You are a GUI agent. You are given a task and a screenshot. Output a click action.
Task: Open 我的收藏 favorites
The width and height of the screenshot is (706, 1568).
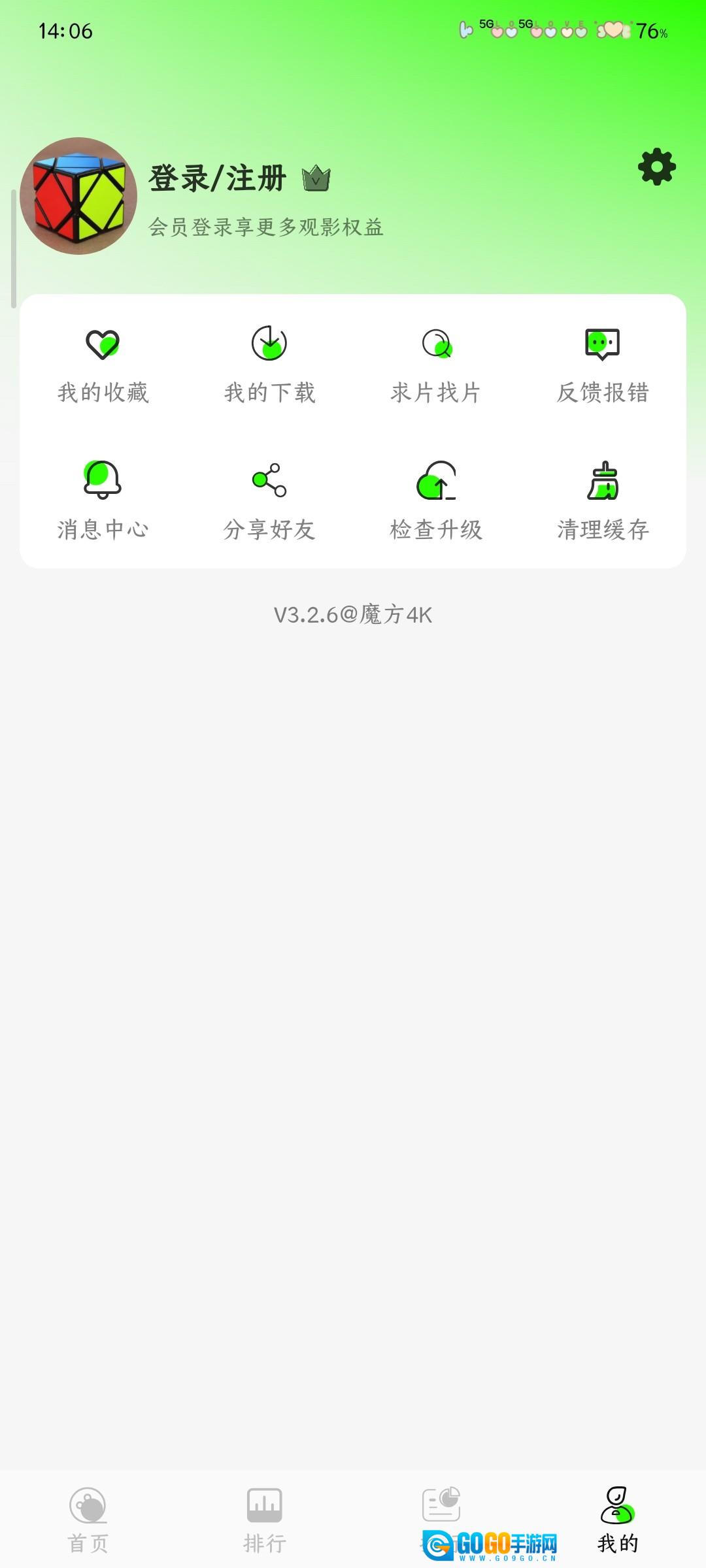[103, 365]
